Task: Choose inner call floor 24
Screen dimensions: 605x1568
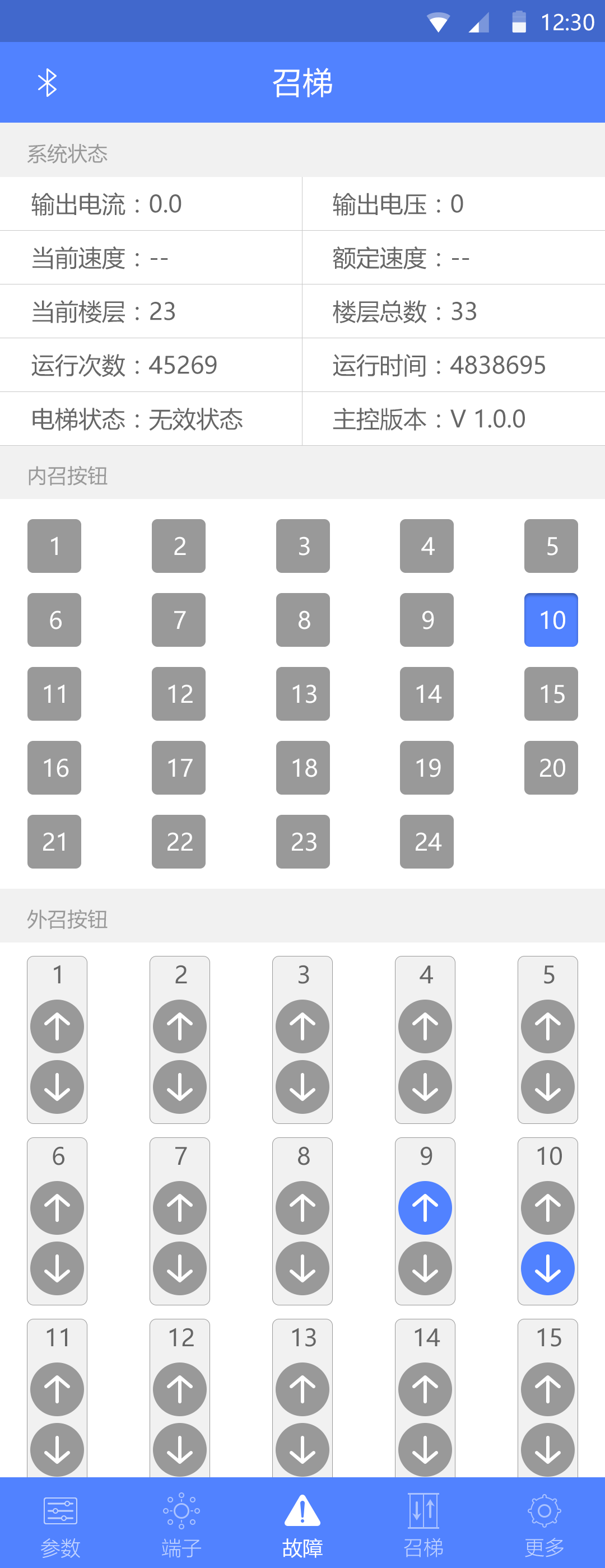Action: [x=427, y=841]
